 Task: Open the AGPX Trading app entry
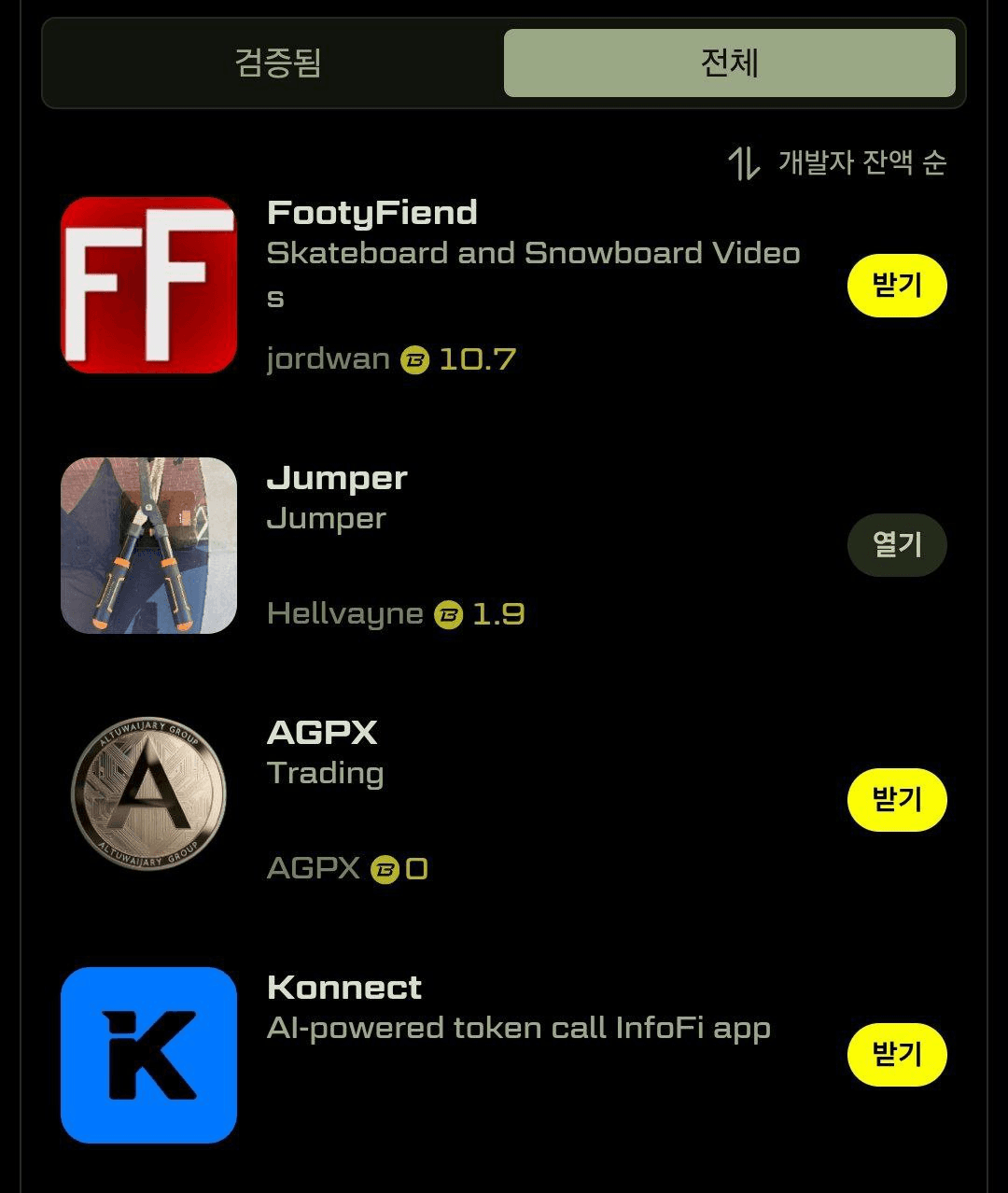tap(322, 733)
